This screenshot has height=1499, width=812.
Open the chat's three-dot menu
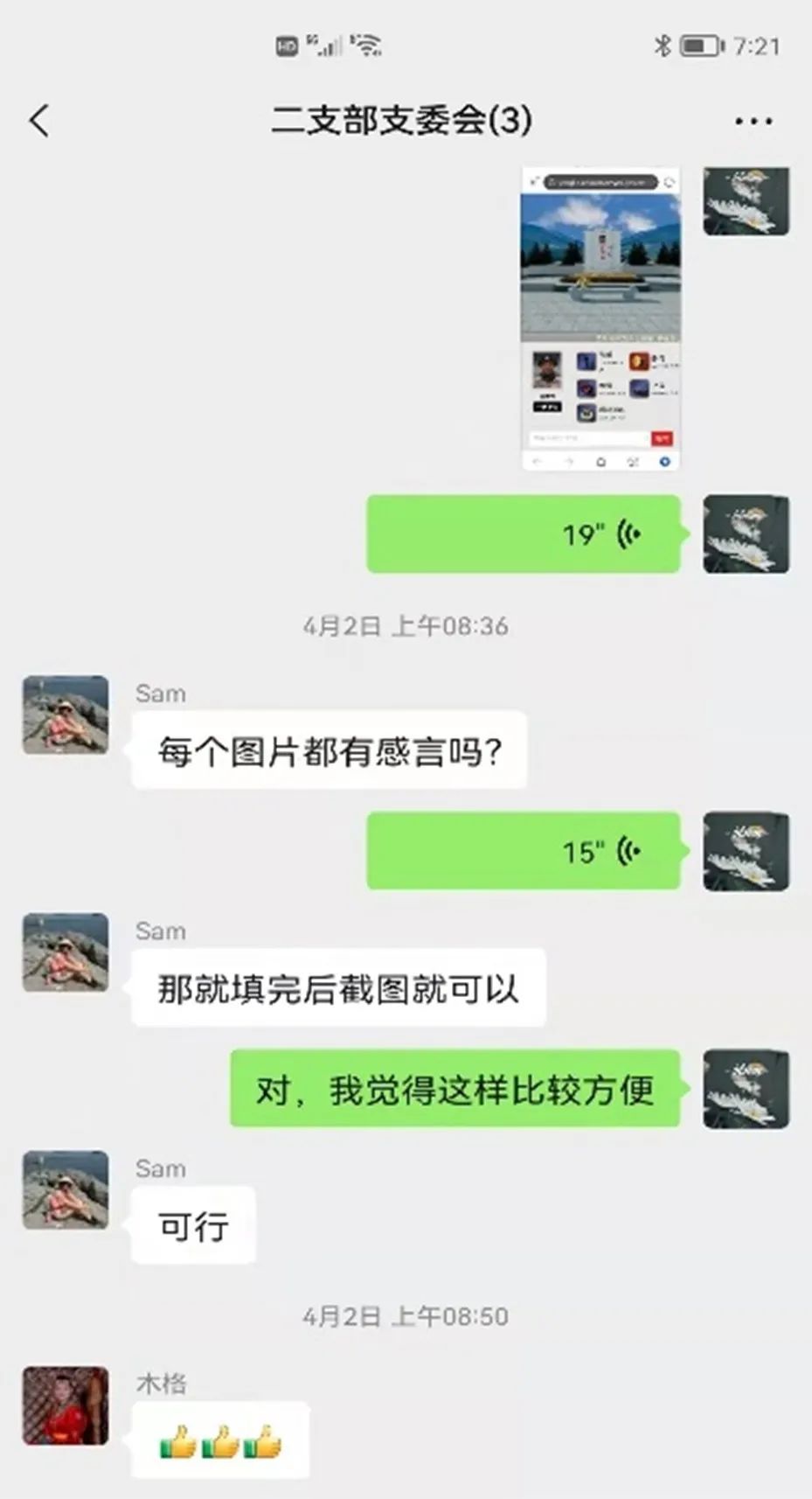[x=753, y=122]
